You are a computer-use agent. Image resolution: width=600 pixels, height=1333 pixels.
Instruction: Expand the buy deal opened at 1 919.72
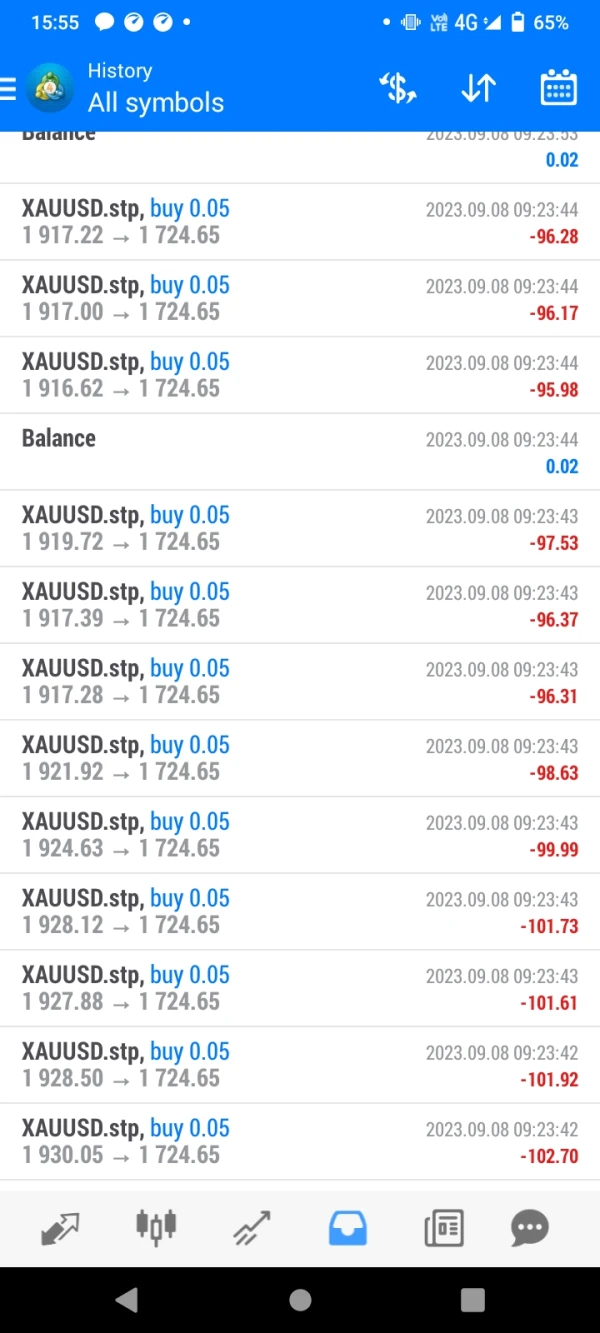click(x=300, y=528)
